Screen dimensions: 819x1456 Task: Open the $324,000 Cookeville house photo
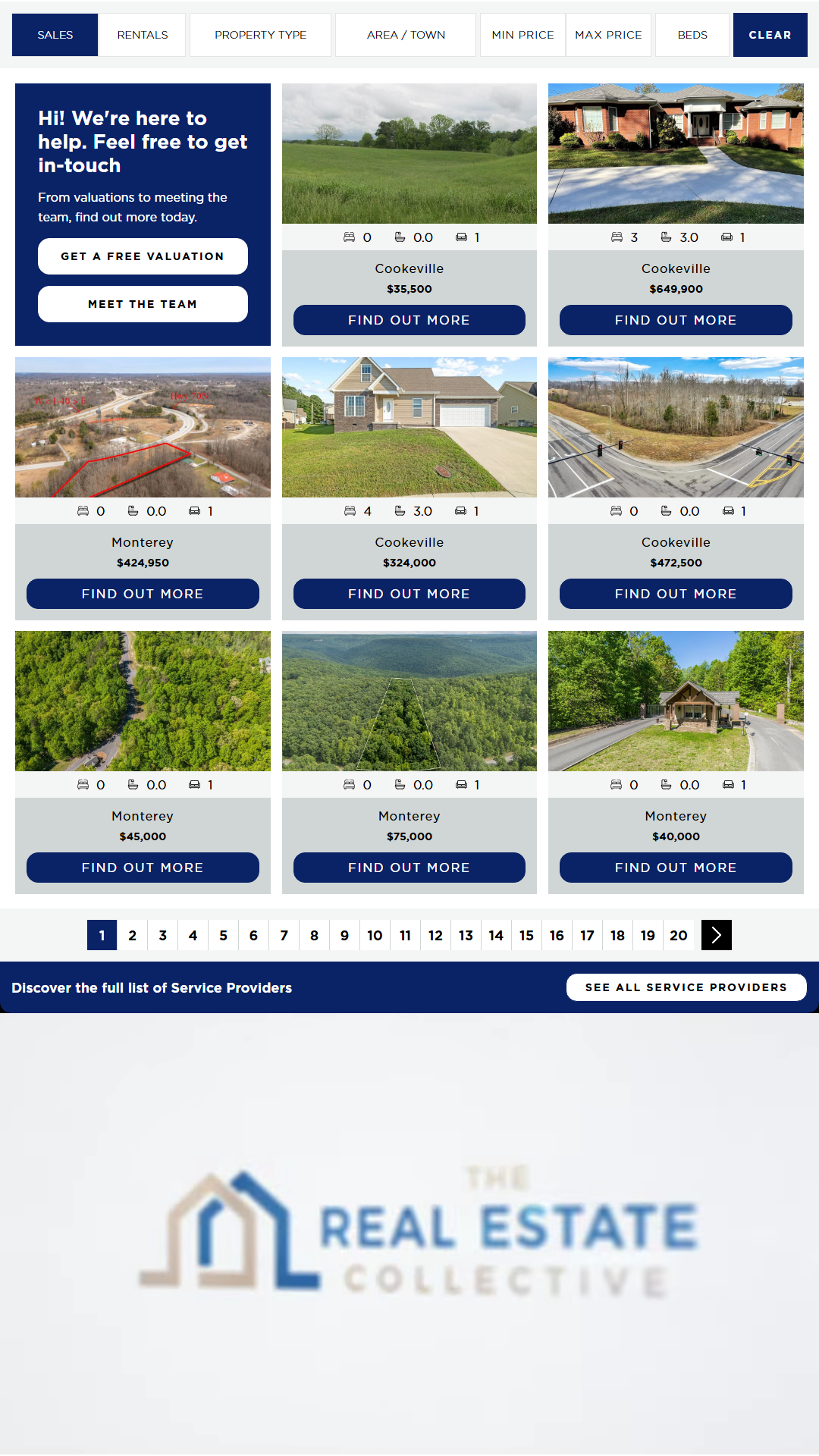pos(409,427)
